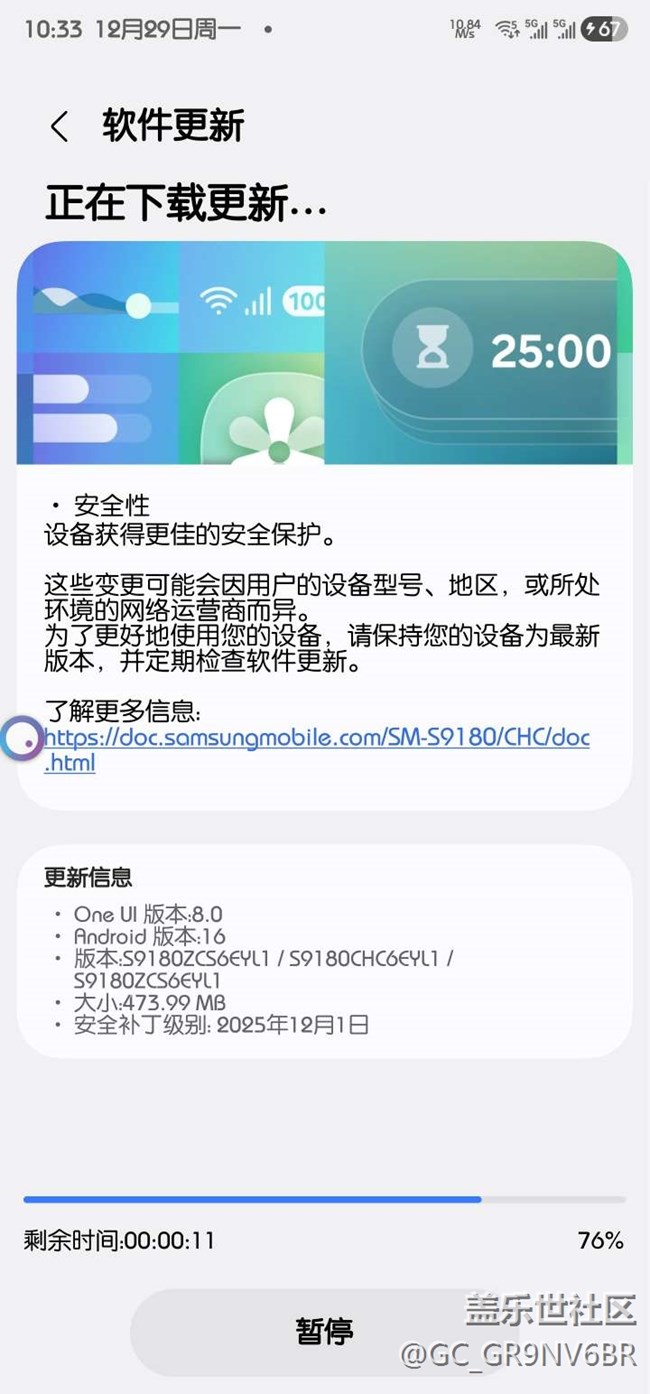The width and height of the screenshot is (650, 1394).
Task: Tap 暂停 to pause the download
Action: 324,1331
